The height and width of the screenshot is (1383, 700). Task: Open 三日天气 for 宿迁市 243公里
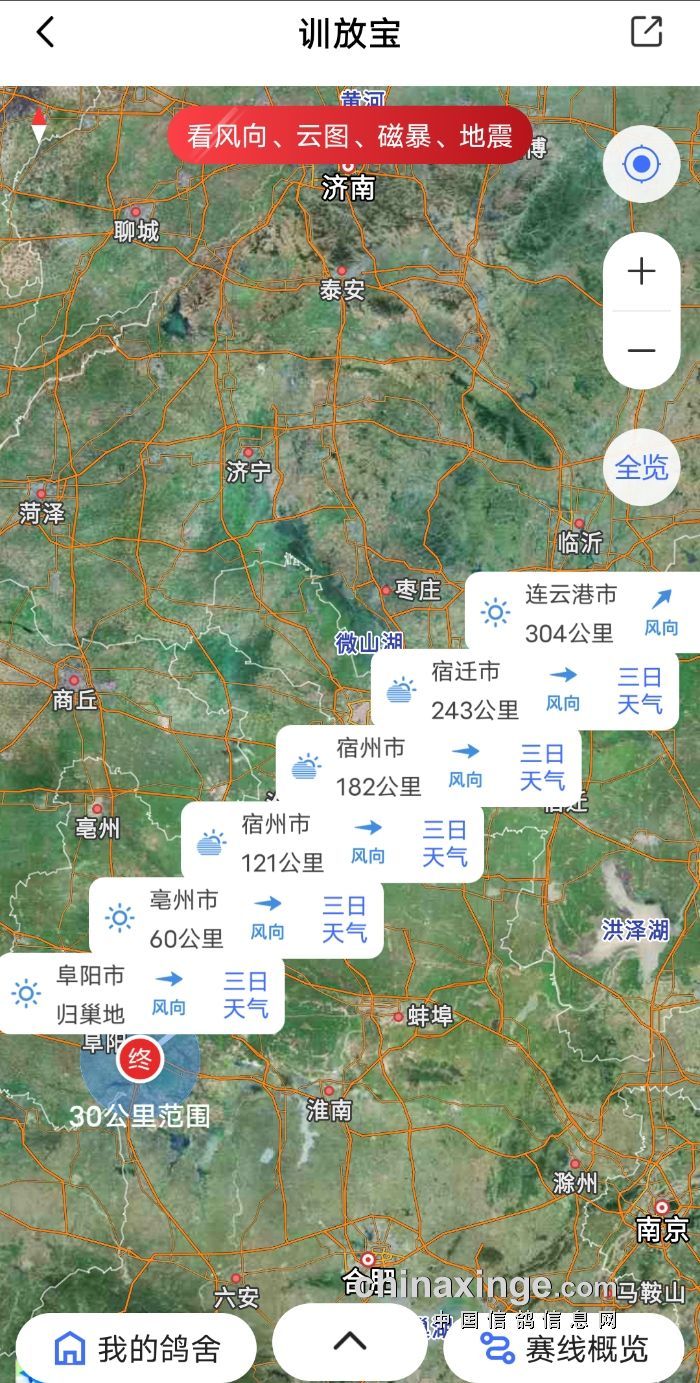pyautogui.click(x=639, y=690)
